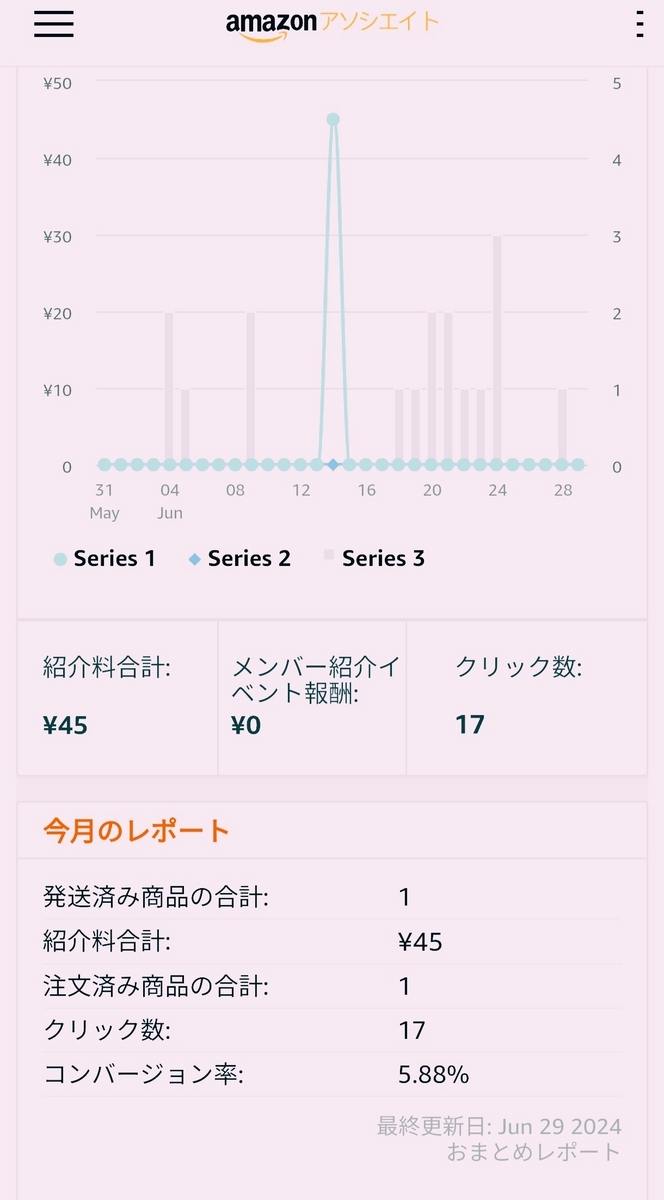Screen dimensions: 664x1200
Task: Go to the Amazon Associates home logo
Action: pos(332,25)
